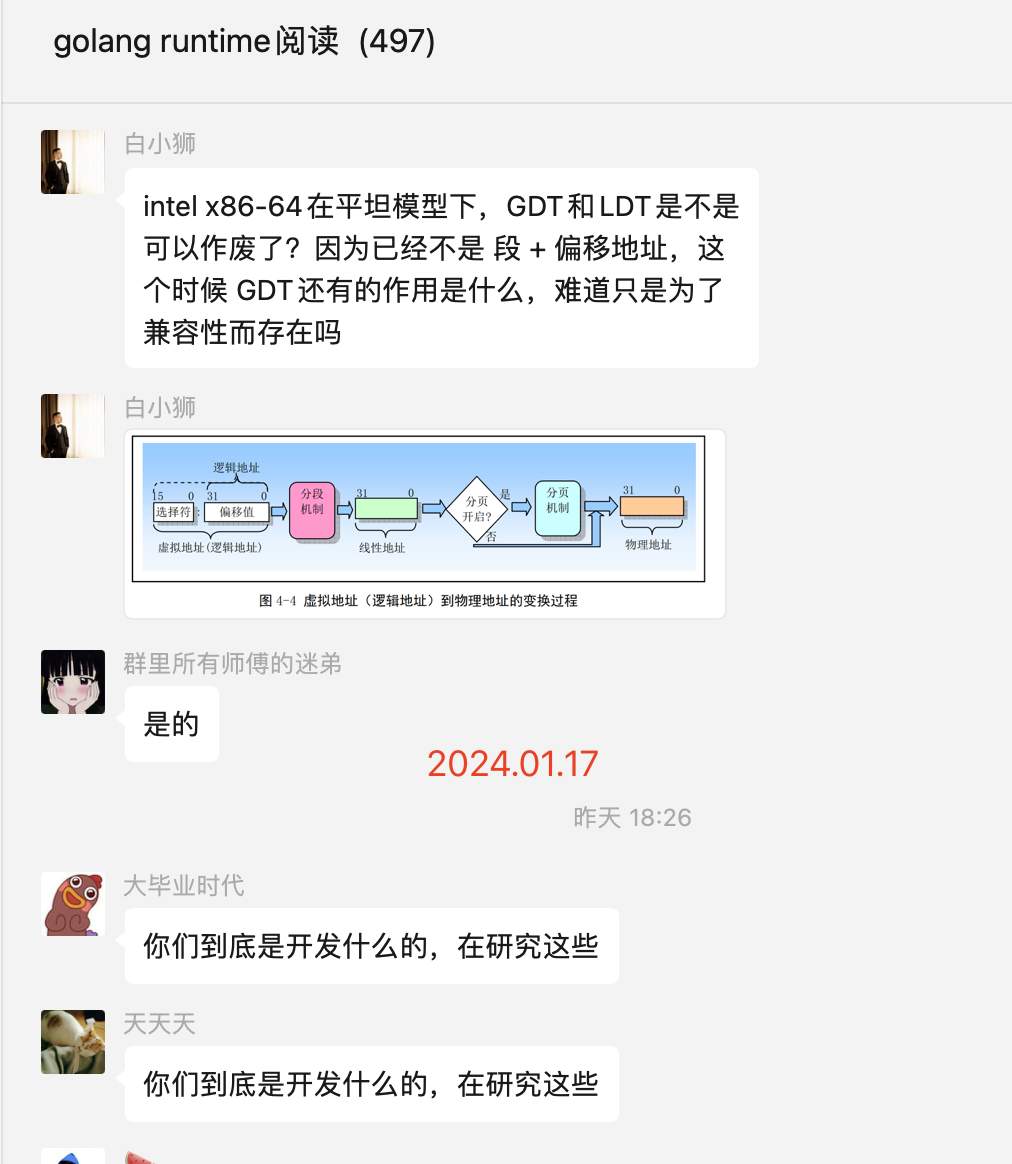Viewport: 1012px width, 1164px height.
Task: Open the avatar of 天天天
Action: tap(73, 1042)
